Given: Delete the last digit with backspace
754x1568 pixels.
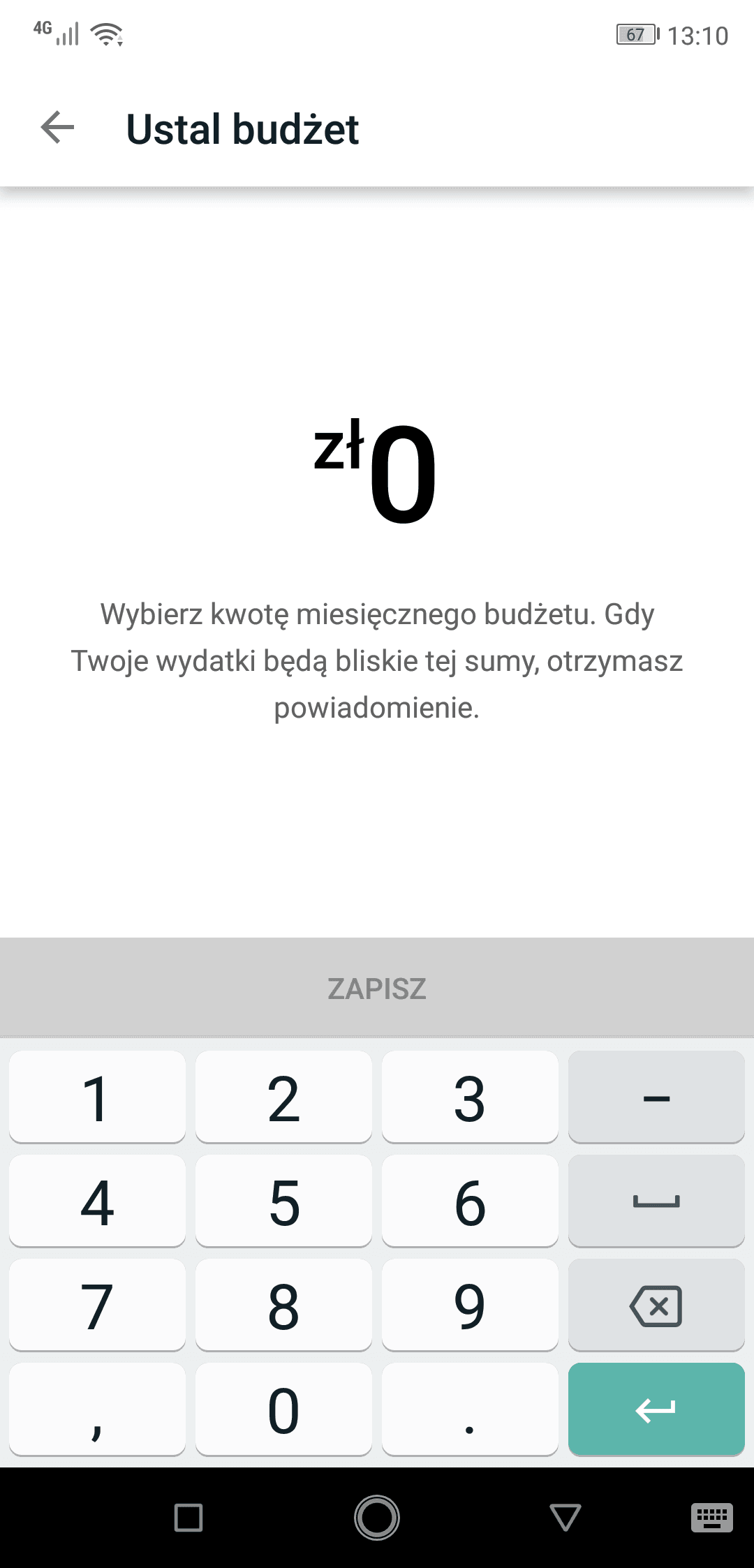Looking at the screenshot, I should pos(656,1305).
